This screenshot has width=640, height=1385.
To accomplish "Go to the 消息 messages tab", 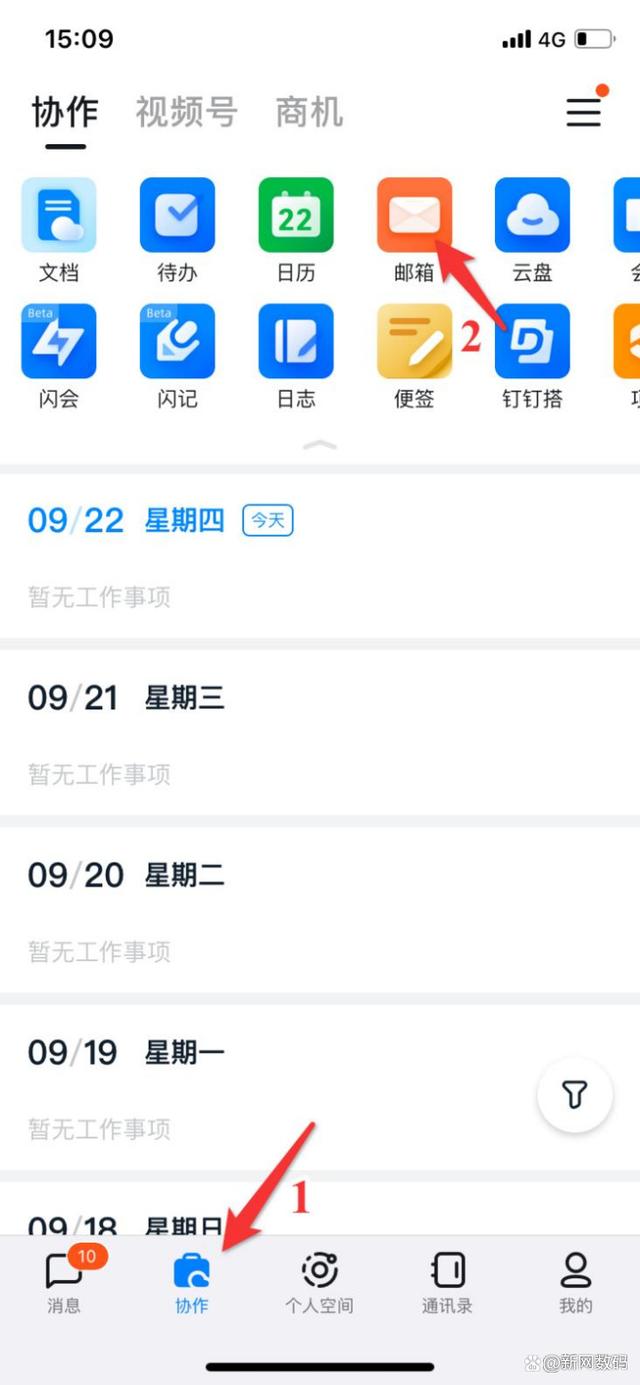I will click(x=64, y=1281).
